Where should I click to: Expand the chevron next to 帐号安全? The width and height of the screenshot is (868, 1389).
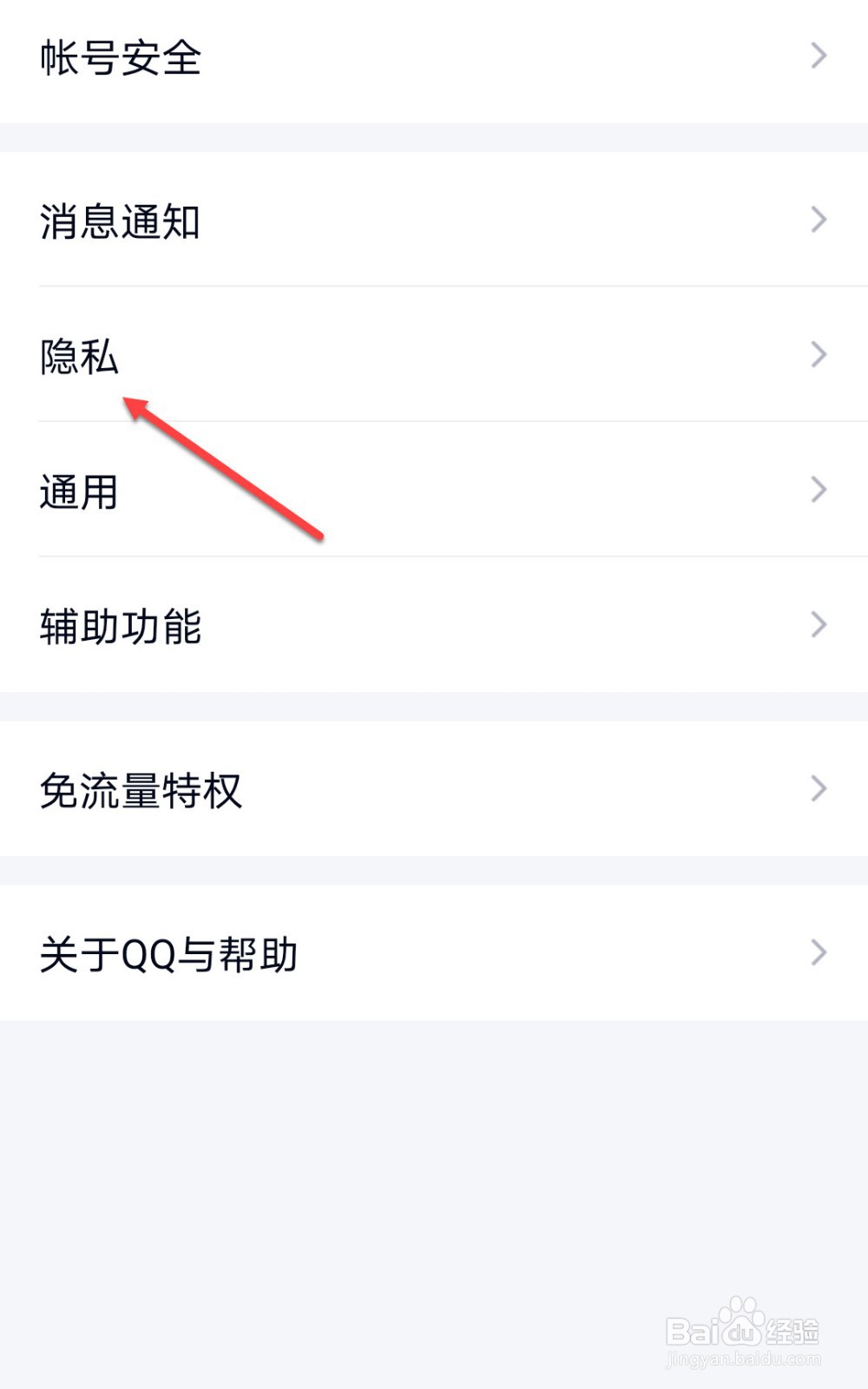coord(817,55)
